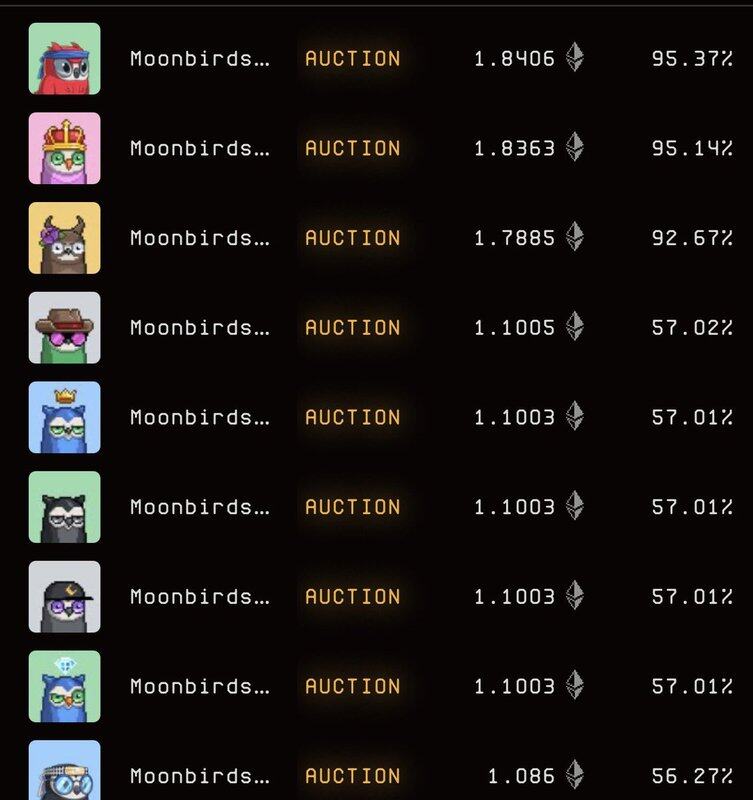Select the black owl on green background row
Image resolution: width=753 pixels, height=800 pixels.
pyautogui.click(x=200, y=507)
